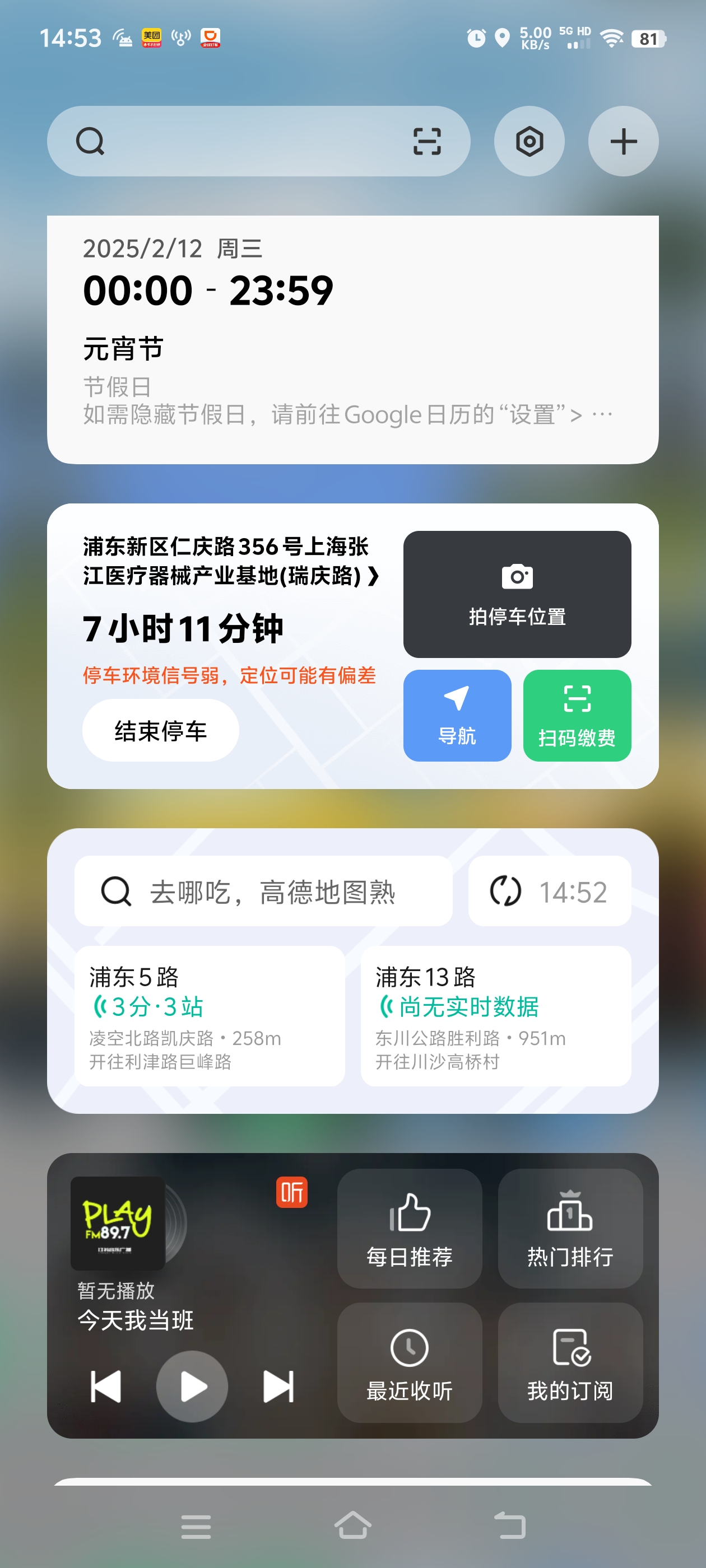Tap 拍停车位置 to photograph parking spot

(x=517, y=594)
